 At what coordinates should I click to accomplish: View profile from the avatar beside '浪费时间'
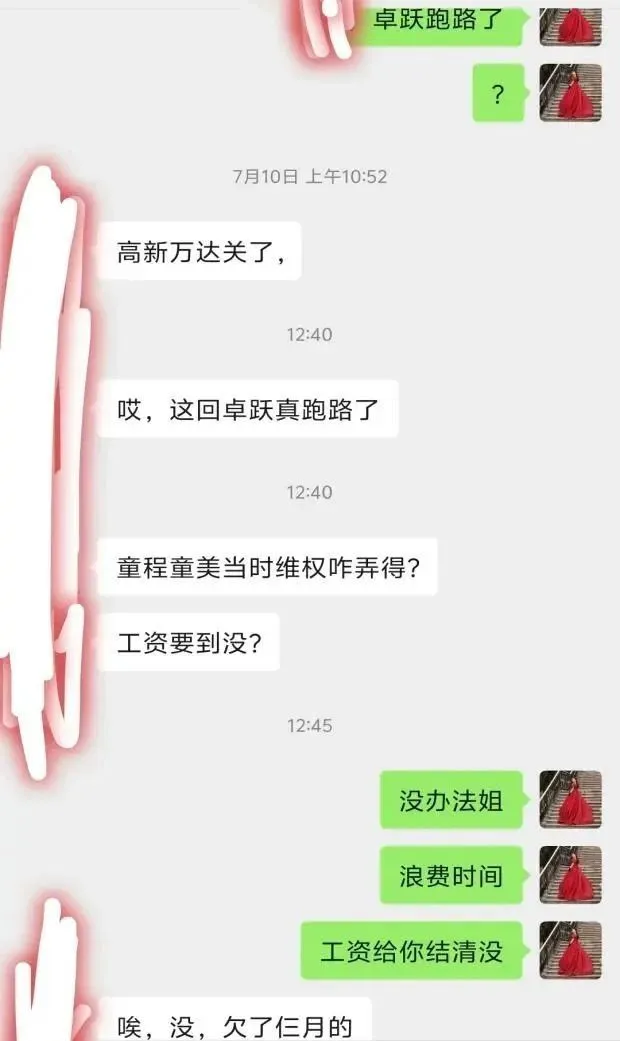click(x=570, y=875)
